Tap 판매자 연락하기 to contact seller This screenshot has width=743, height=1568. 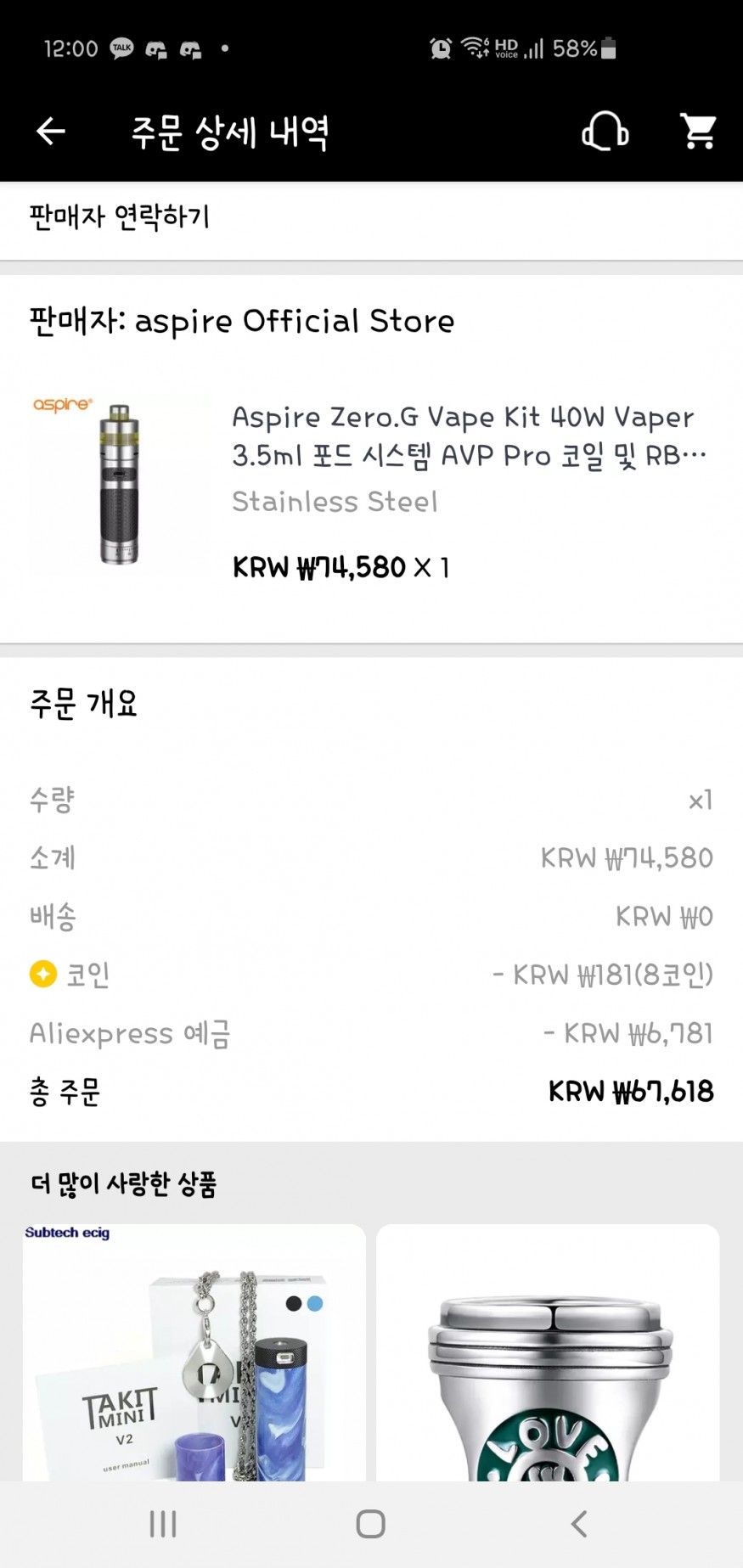click(x=120, y=217)
